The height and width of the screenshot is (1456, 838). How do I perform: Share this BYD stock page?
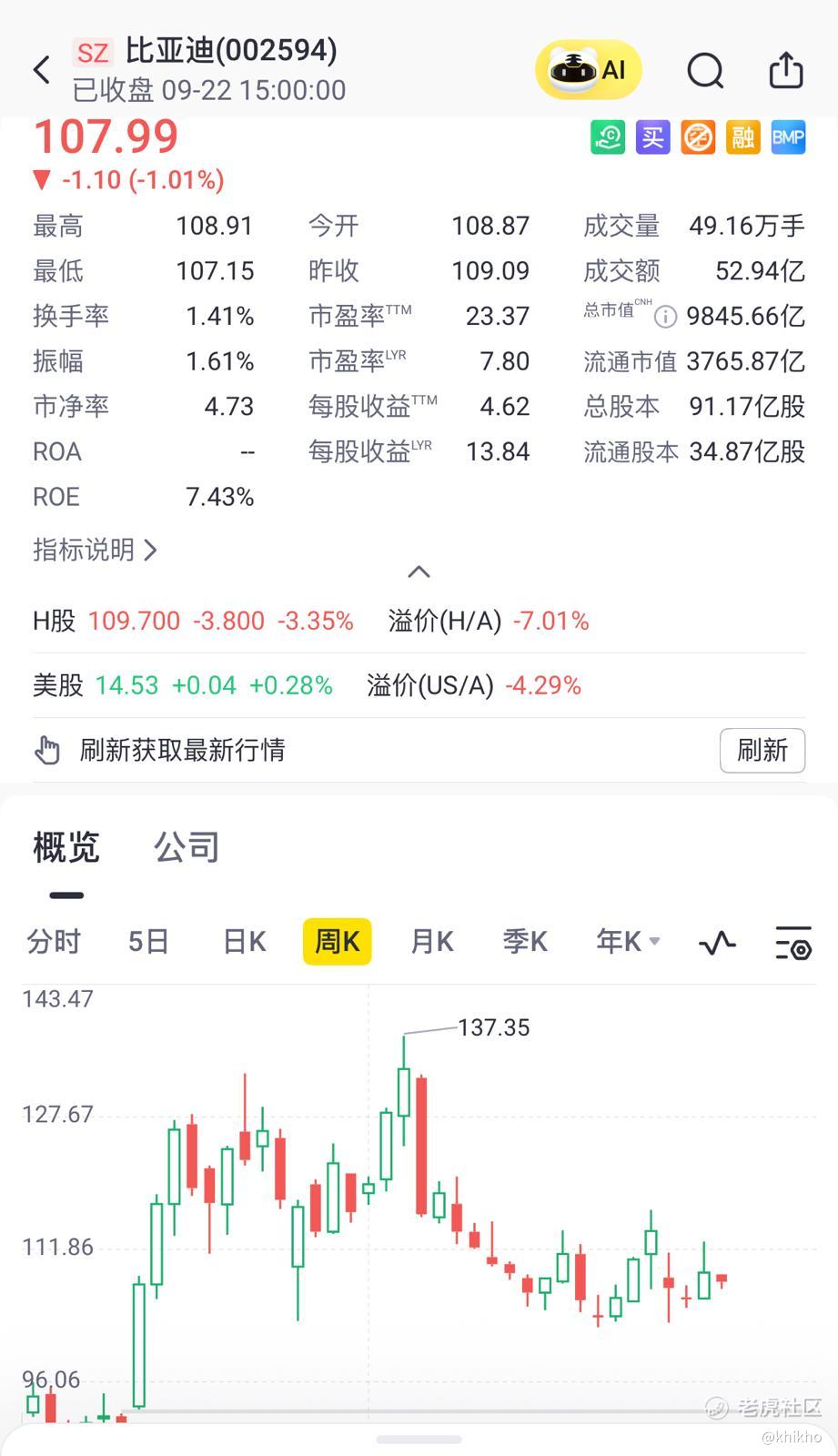pos(785,70)
